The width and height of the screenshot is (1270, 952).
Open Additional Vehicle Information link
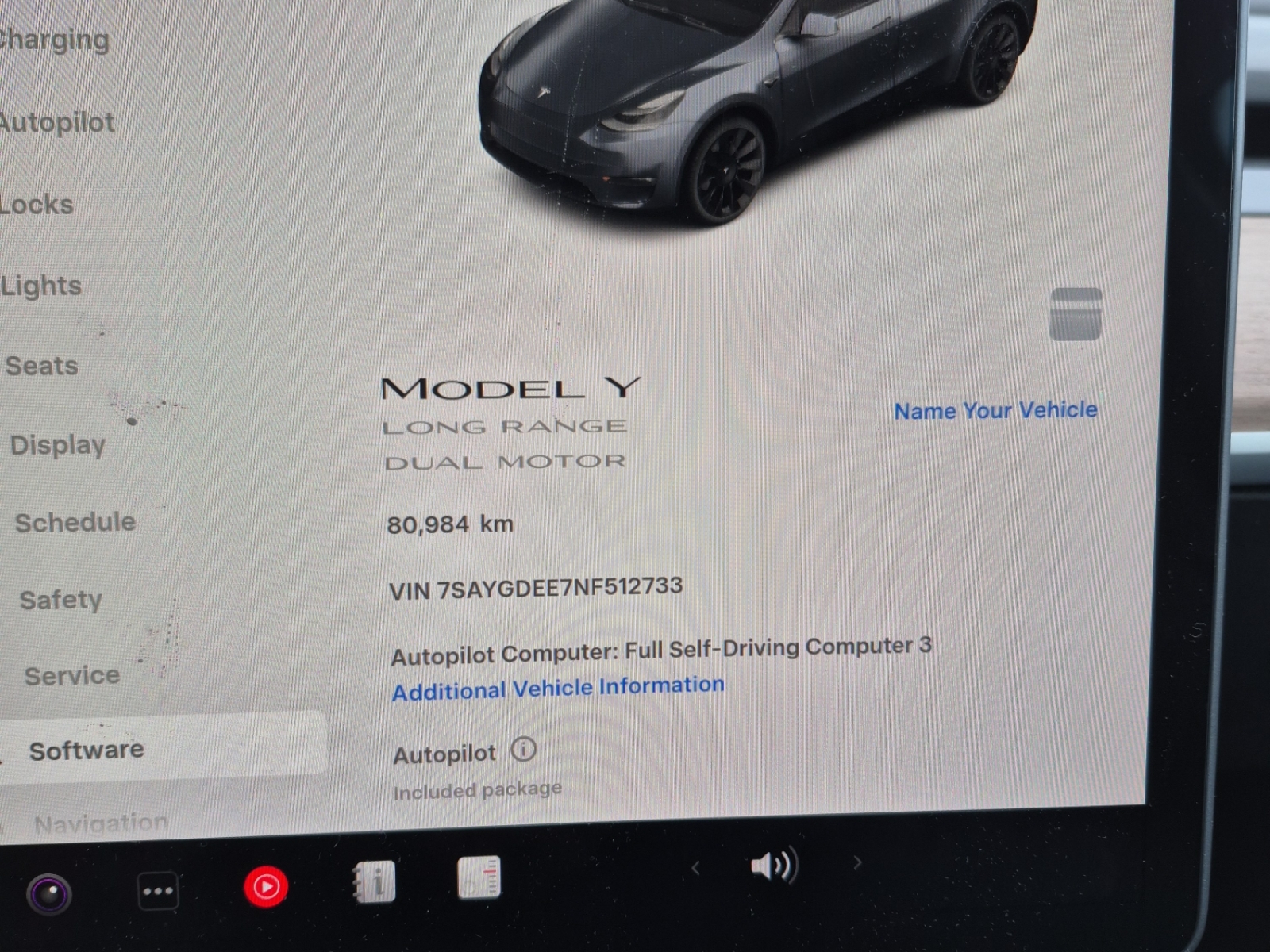coord(558,688)
